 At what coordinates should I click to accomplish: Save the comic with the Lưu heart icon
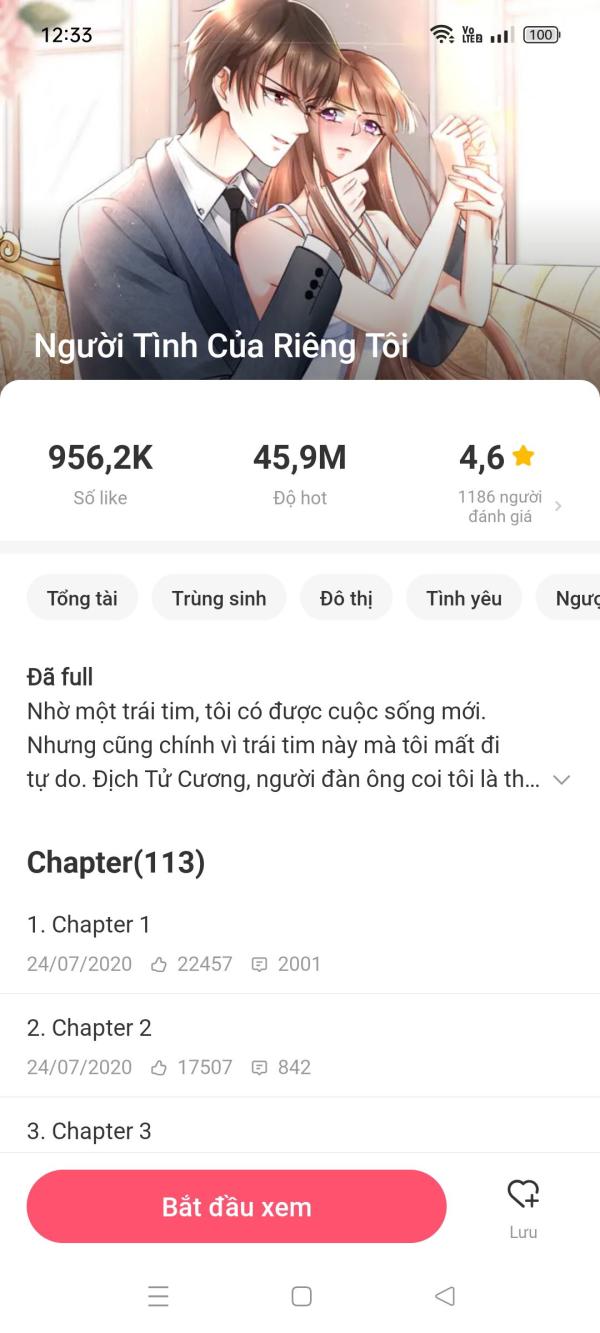pyautogui.click(x=523, y=1207)
